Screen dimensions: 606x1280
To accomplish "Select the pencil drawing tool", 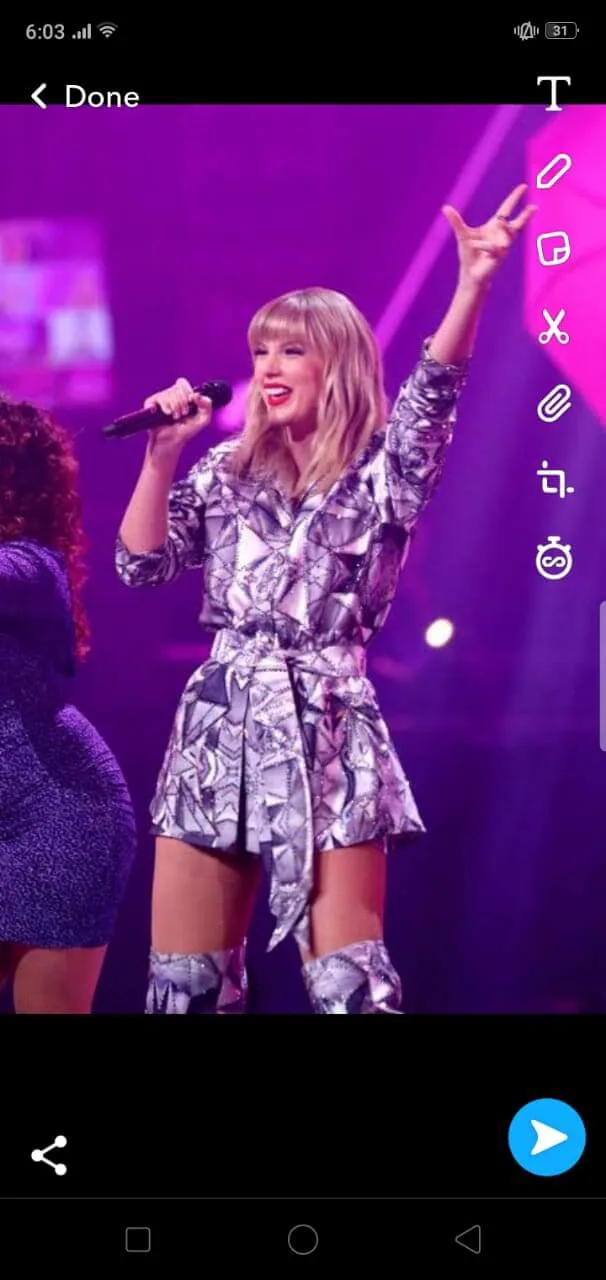I will point(553,171).
